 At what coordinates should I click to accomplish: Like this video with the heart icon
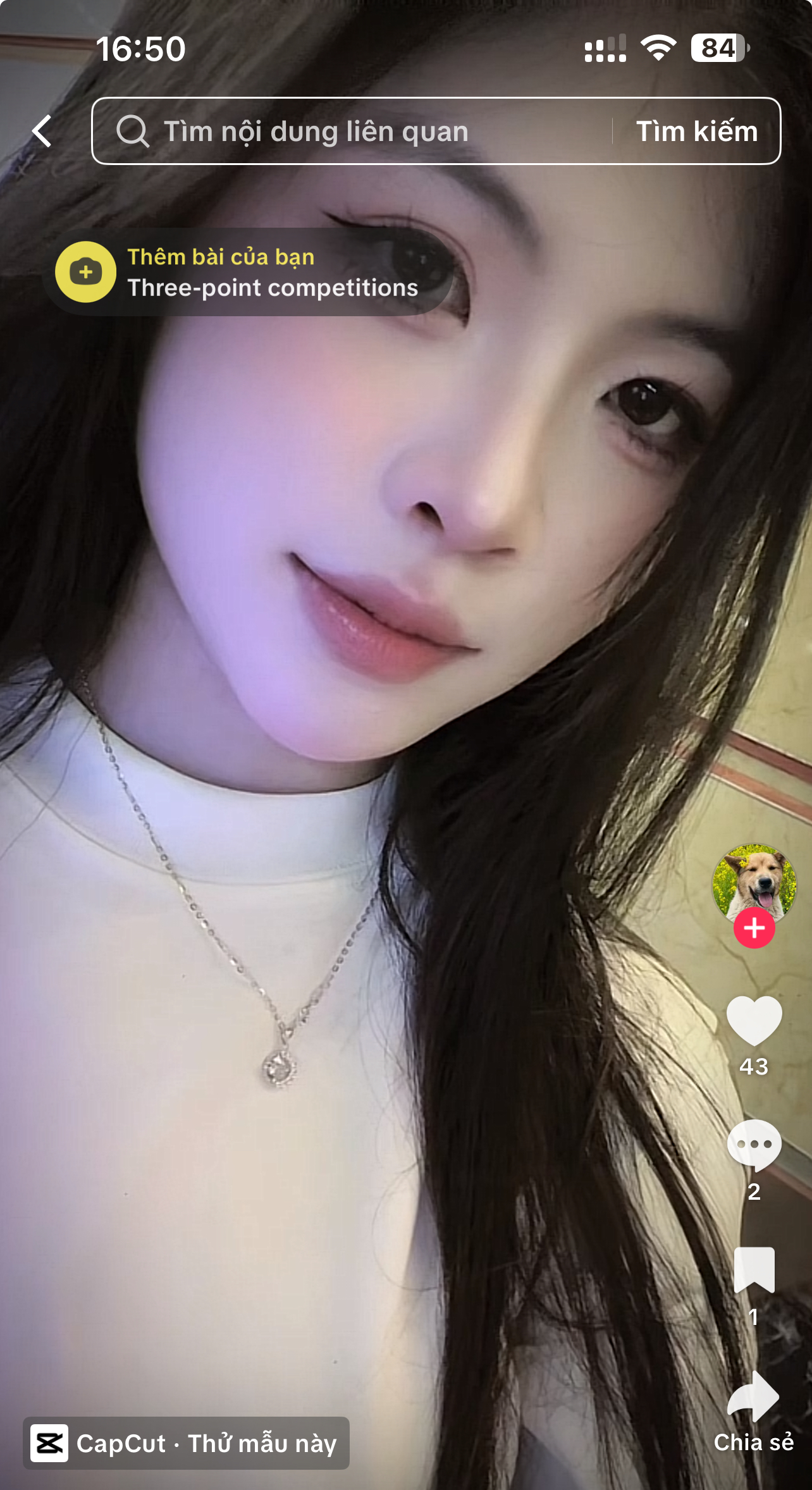pyautogui.click(x=754, y=1019)
